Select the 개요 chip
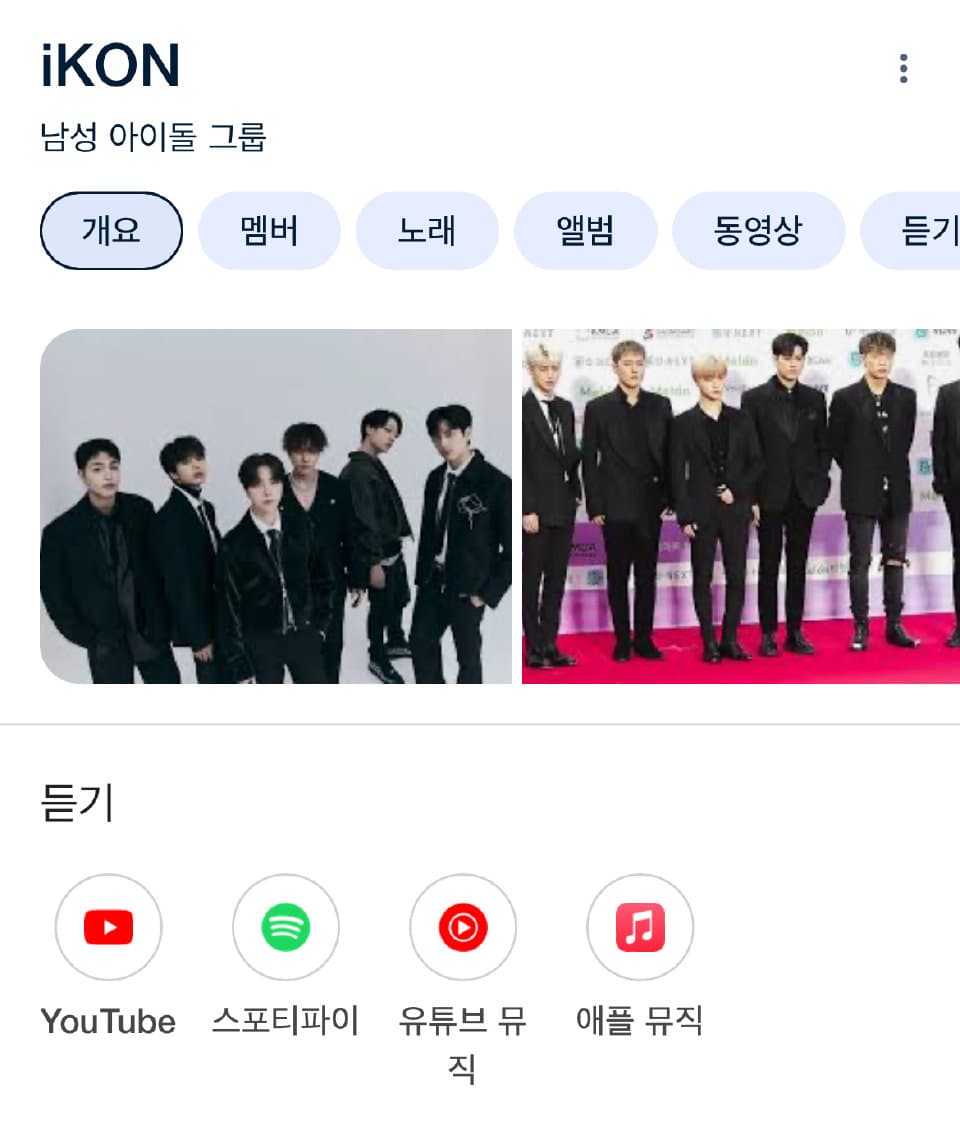The height and width of the screenshot is (1127, 960). (x=111, y=231)
